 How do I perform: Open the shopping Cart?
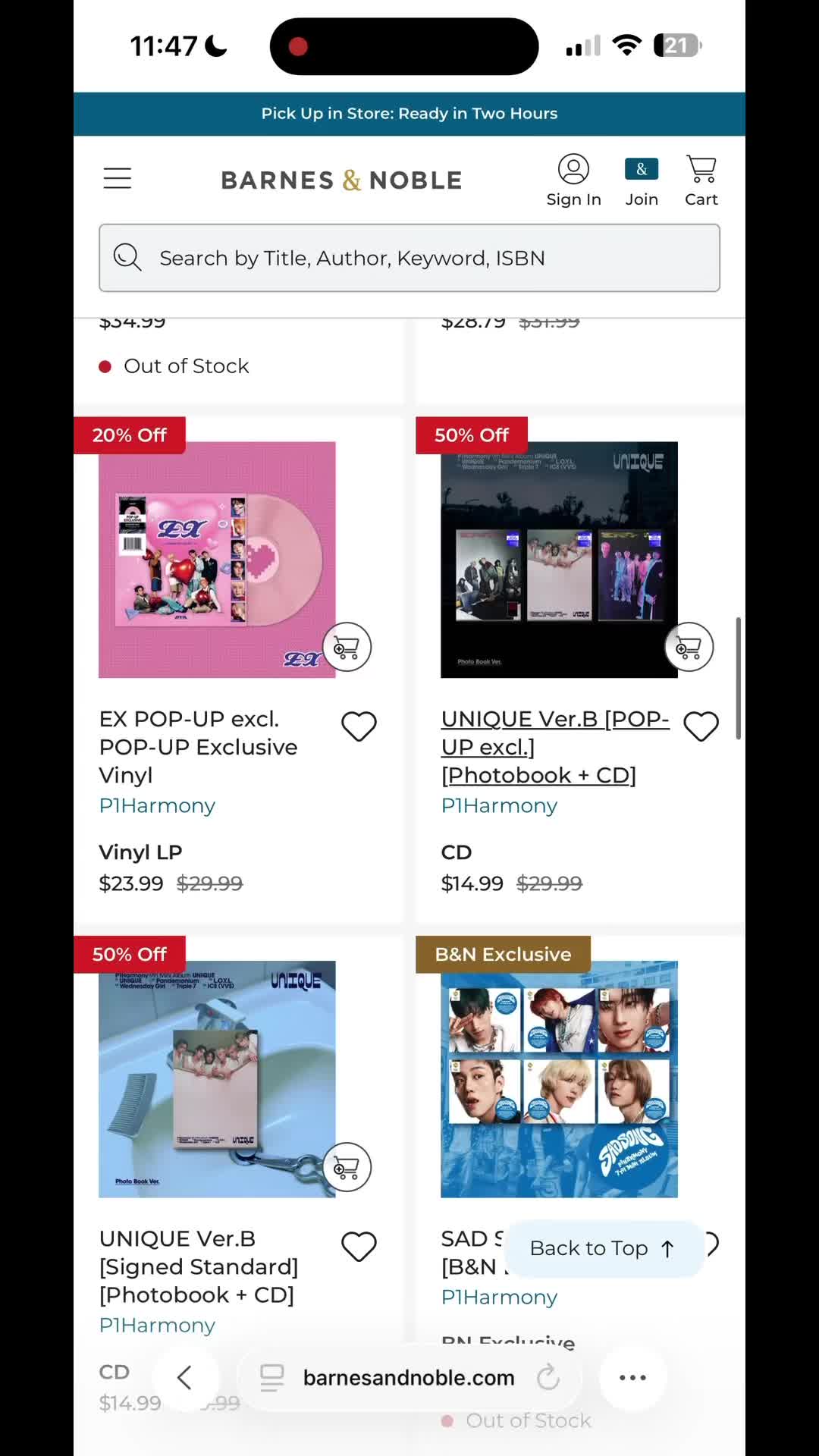(701, 180)
